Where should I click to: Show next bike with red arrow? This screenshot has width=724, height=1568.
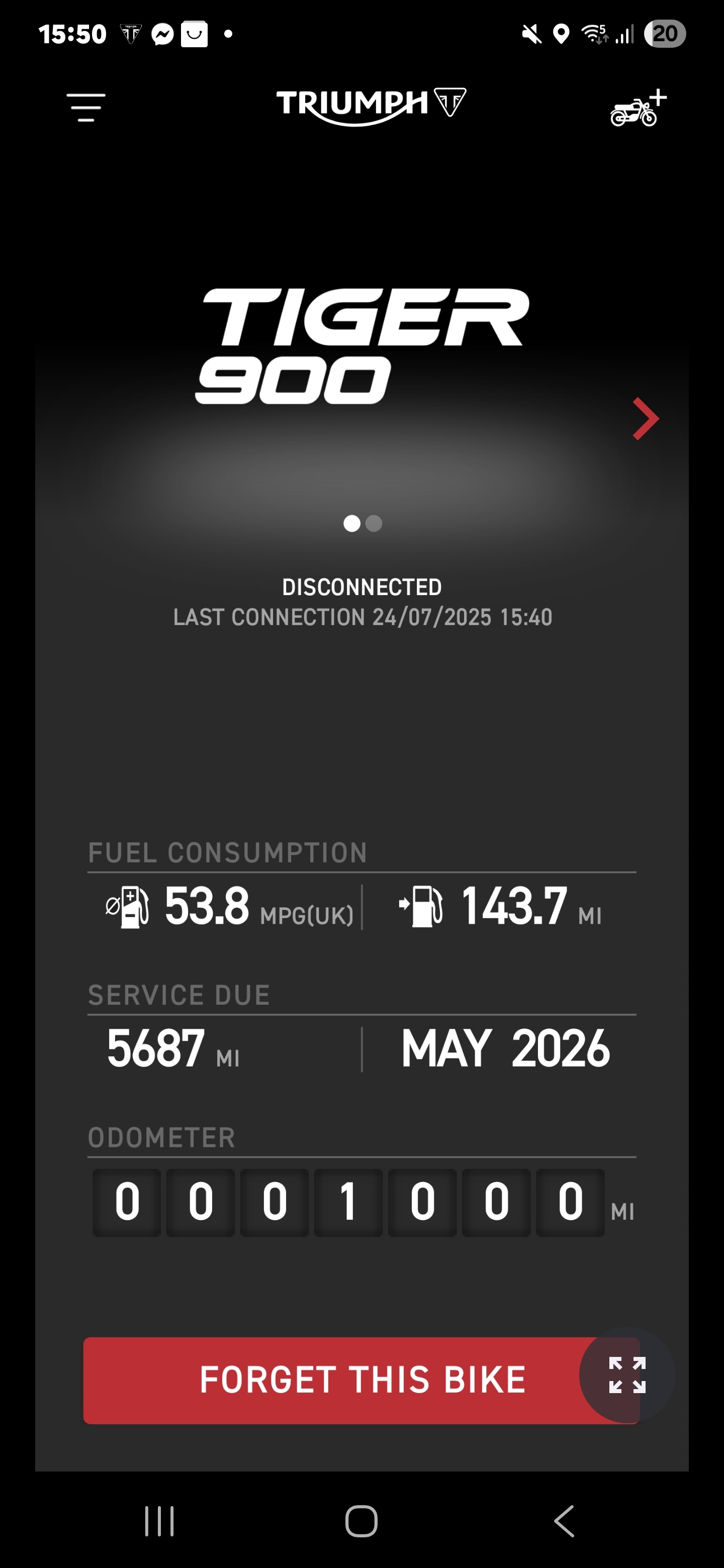click(646, 419)
